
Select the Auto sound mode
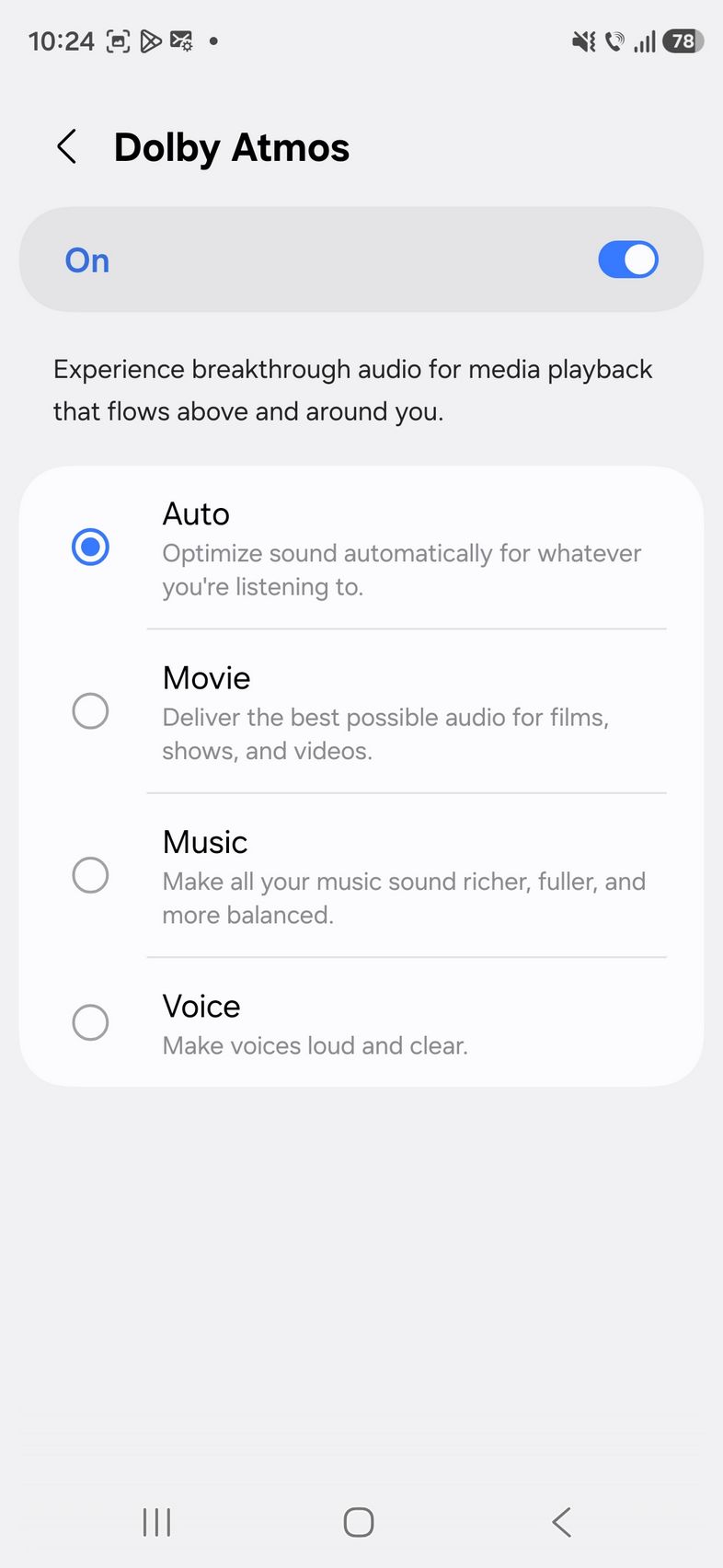click(x=90, y=548)
